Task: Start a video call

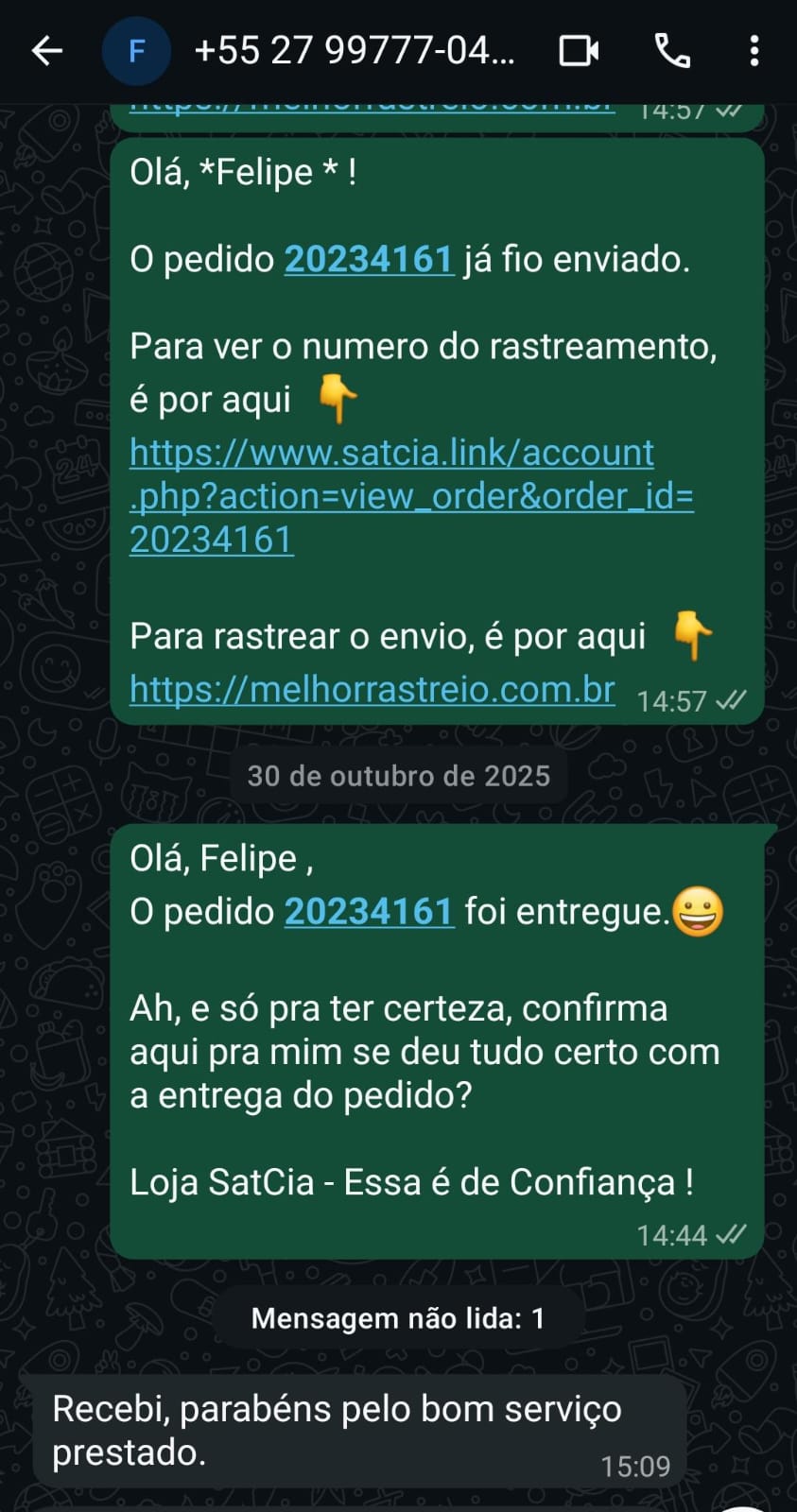Action: click(x=579, y=50)
